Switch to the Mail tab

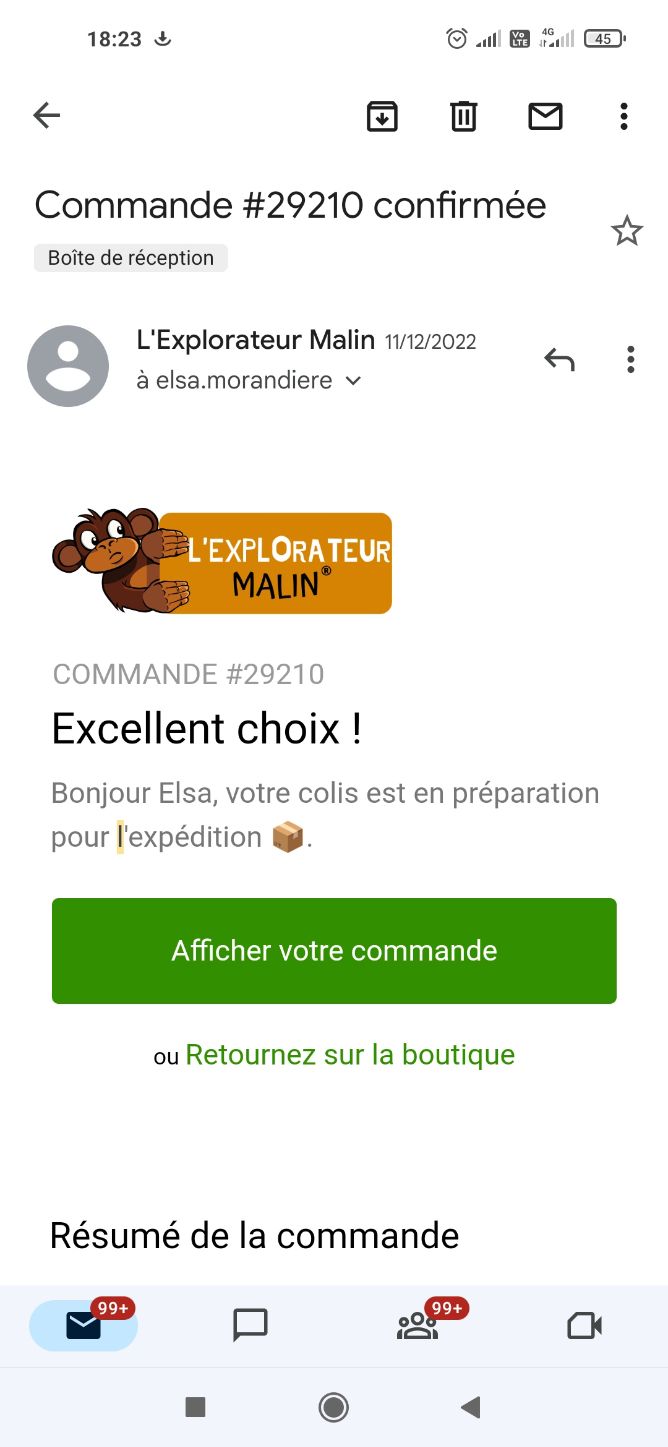[x=83, y=1326]
